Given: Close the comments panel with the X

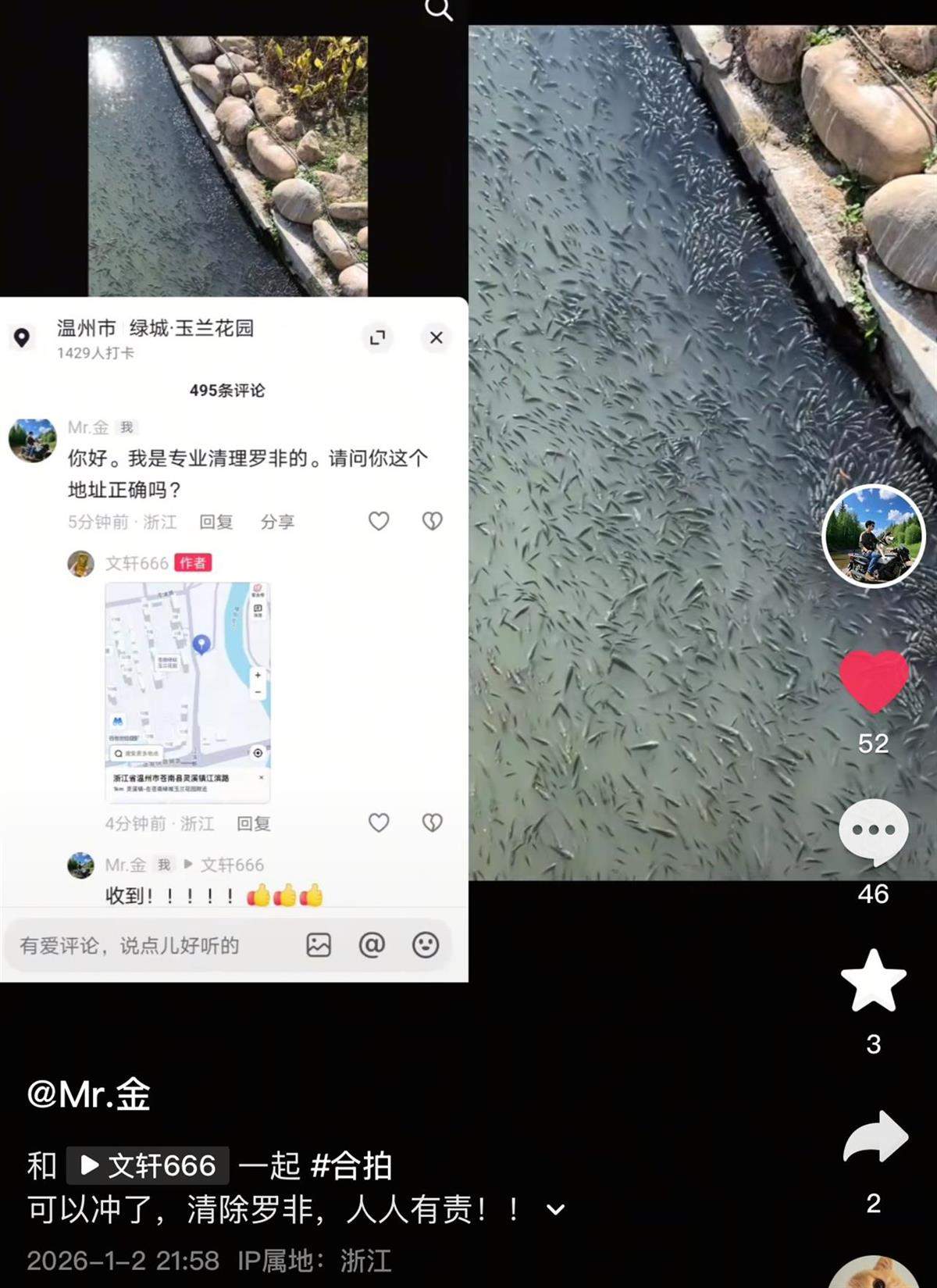Looking at the screenshot, I should [438, 336].
